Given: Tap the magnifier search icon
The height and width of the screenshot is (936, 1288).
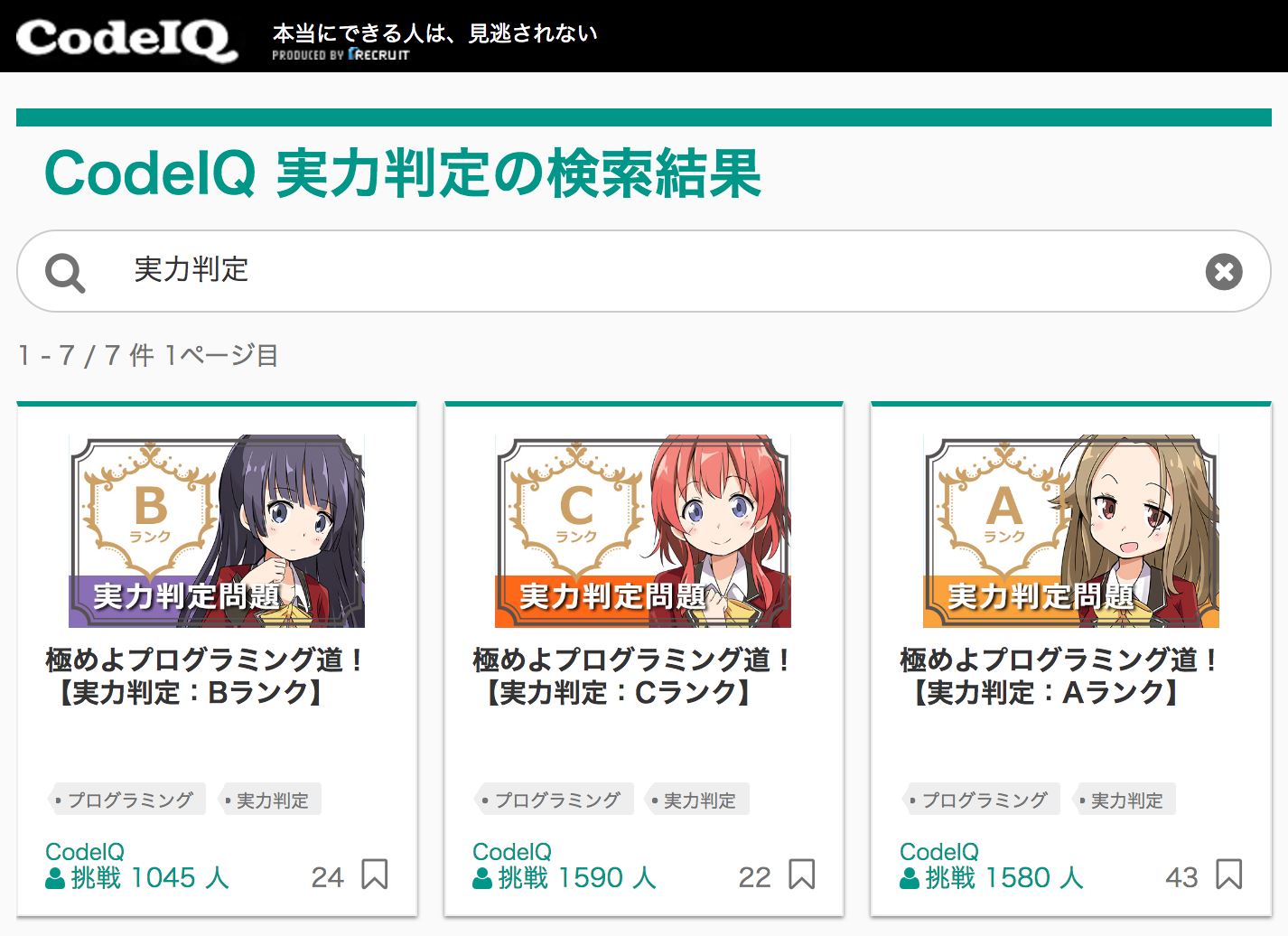Looking at the screenshot, I should (x=65, y=272).
